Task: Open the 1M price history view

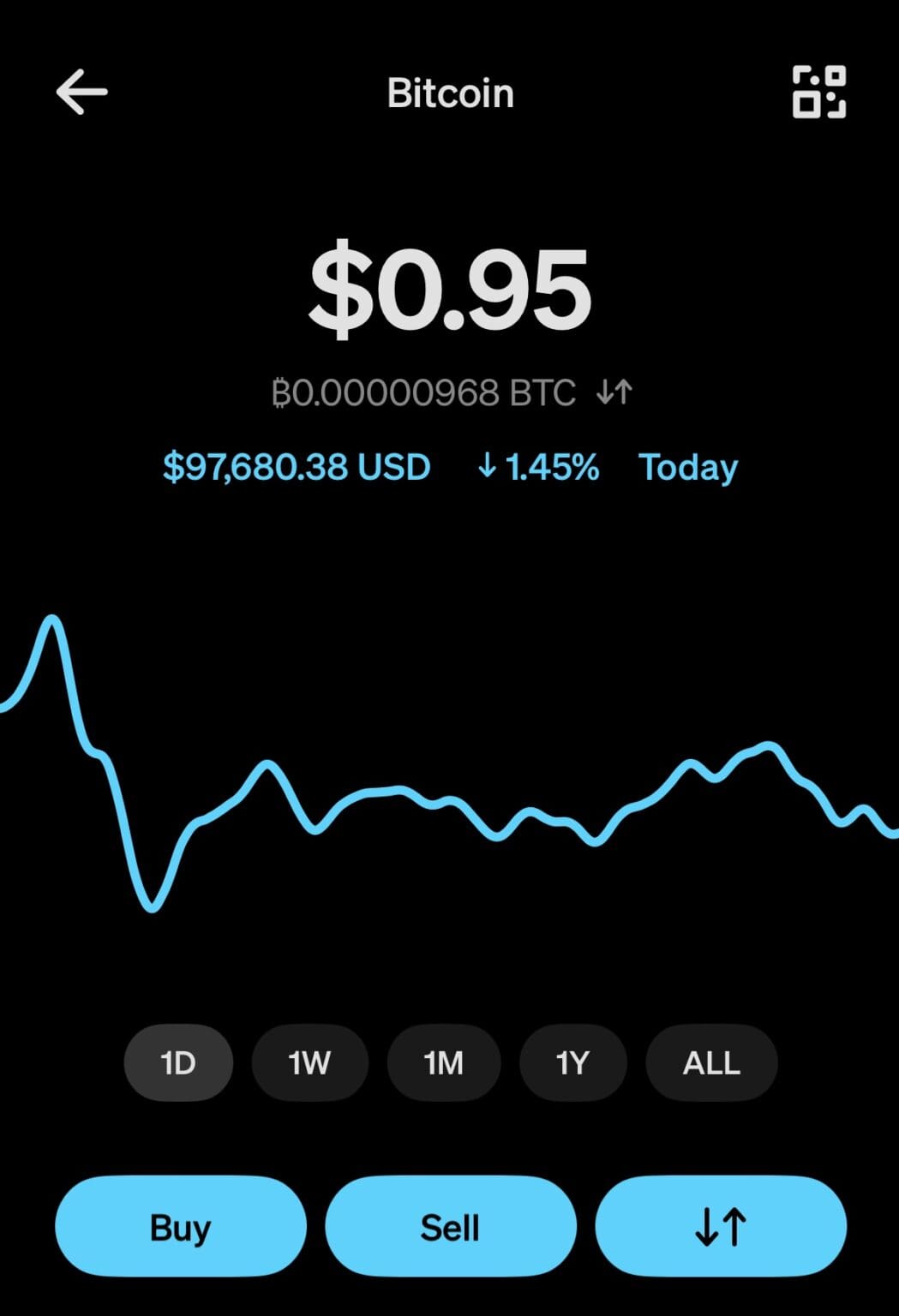Action: (443, 1062)
